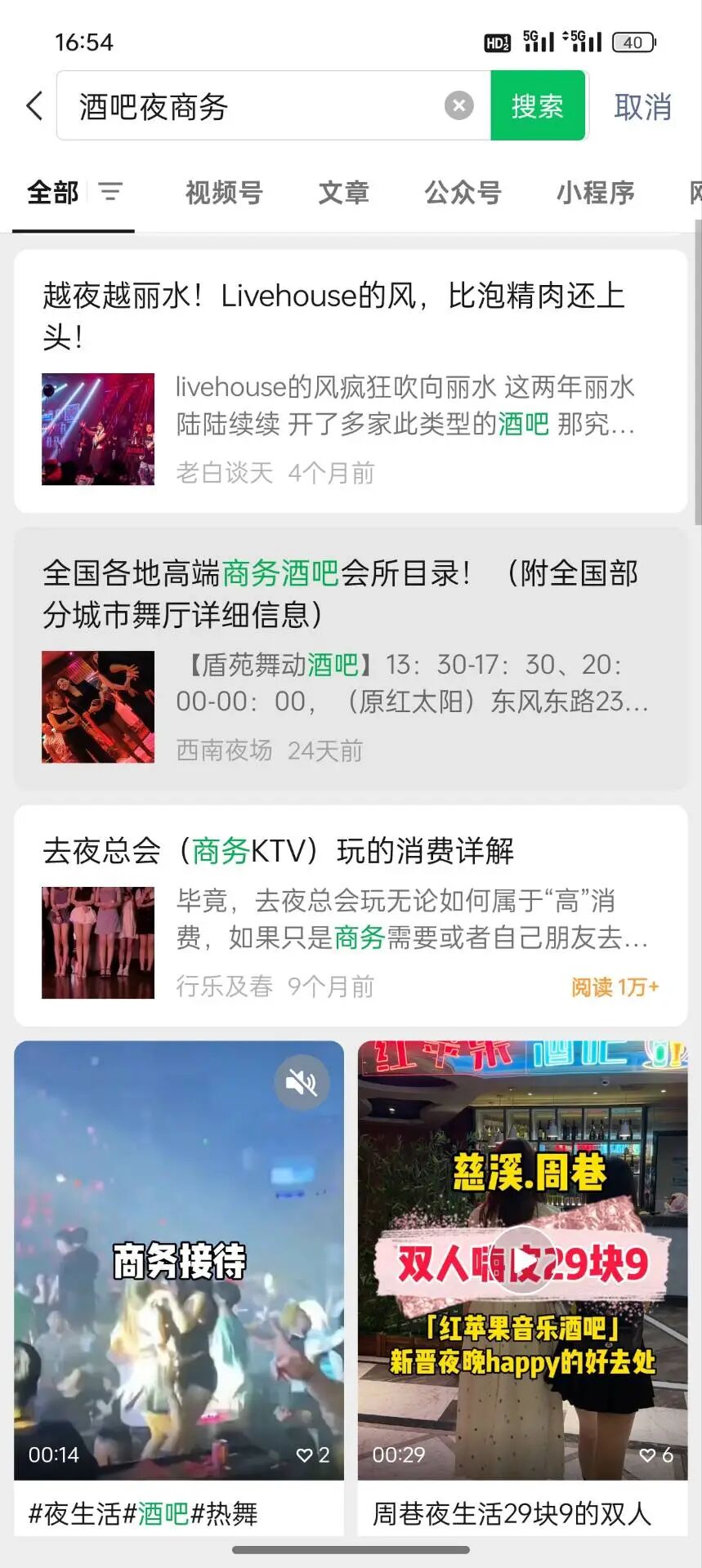Tap the green 搜索 button
The width and height of the screenshot is (702, 1568).
click(x=537, y=106)
